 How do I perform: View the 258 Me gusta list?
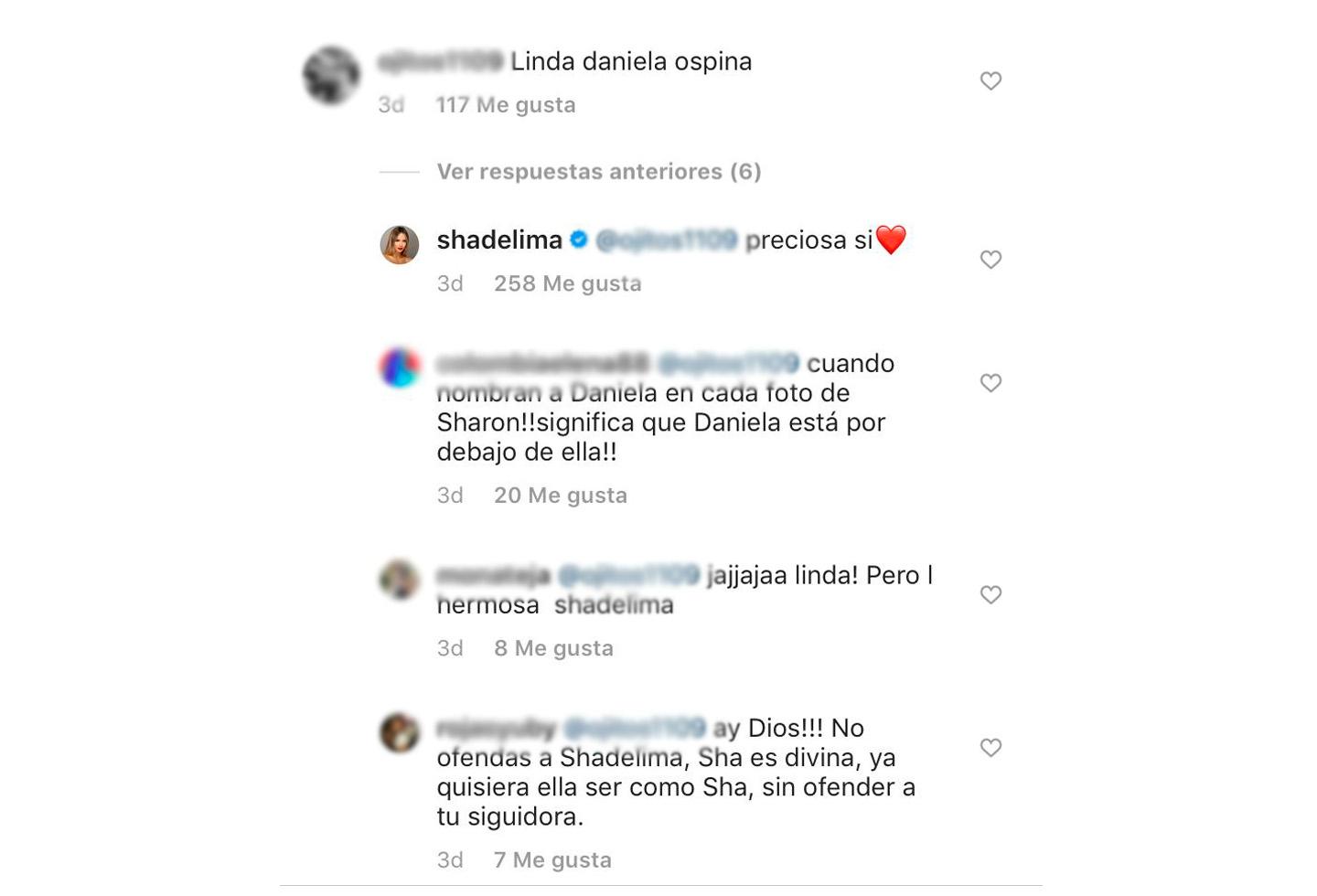pyautogui.click(x=567, y=284)
